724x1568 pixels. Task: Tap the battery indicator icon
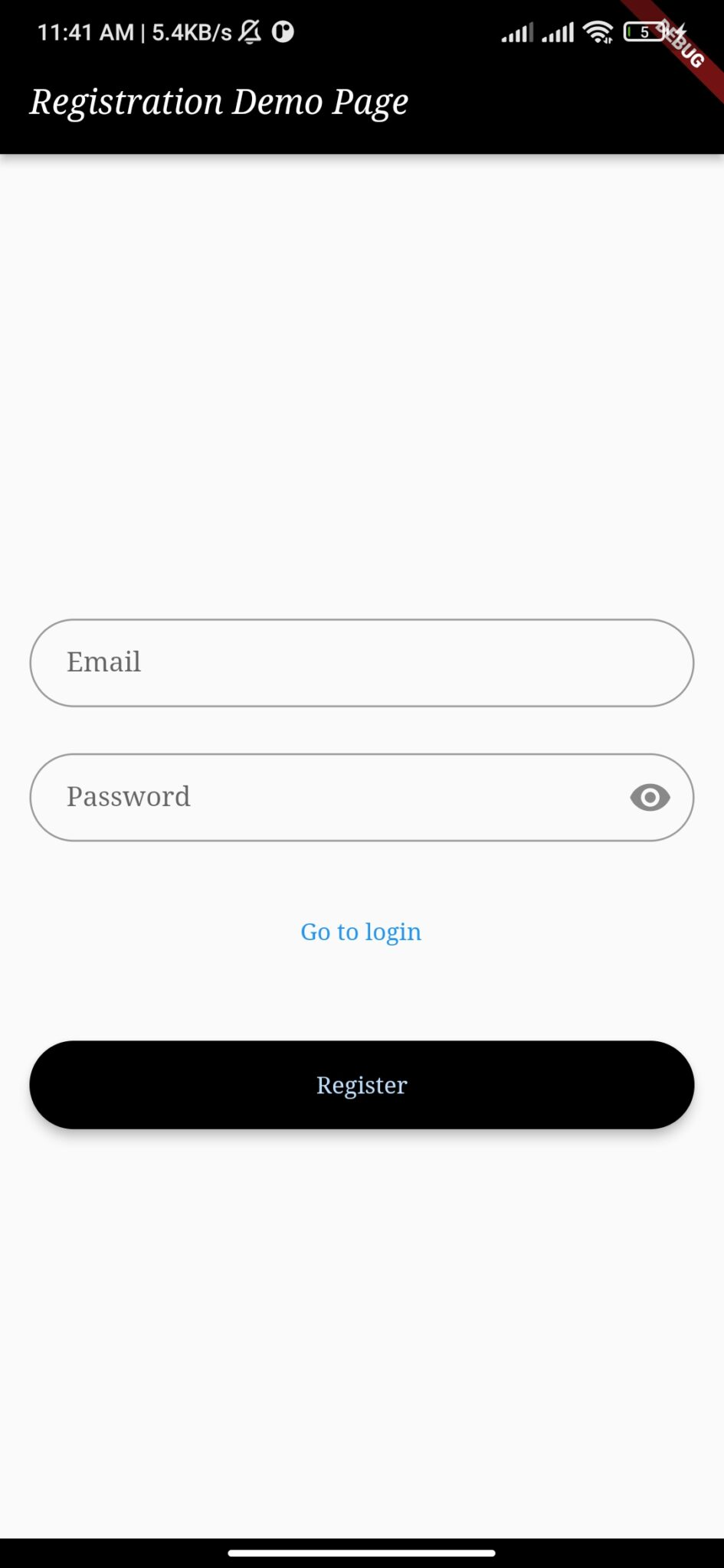coord(643,32)
